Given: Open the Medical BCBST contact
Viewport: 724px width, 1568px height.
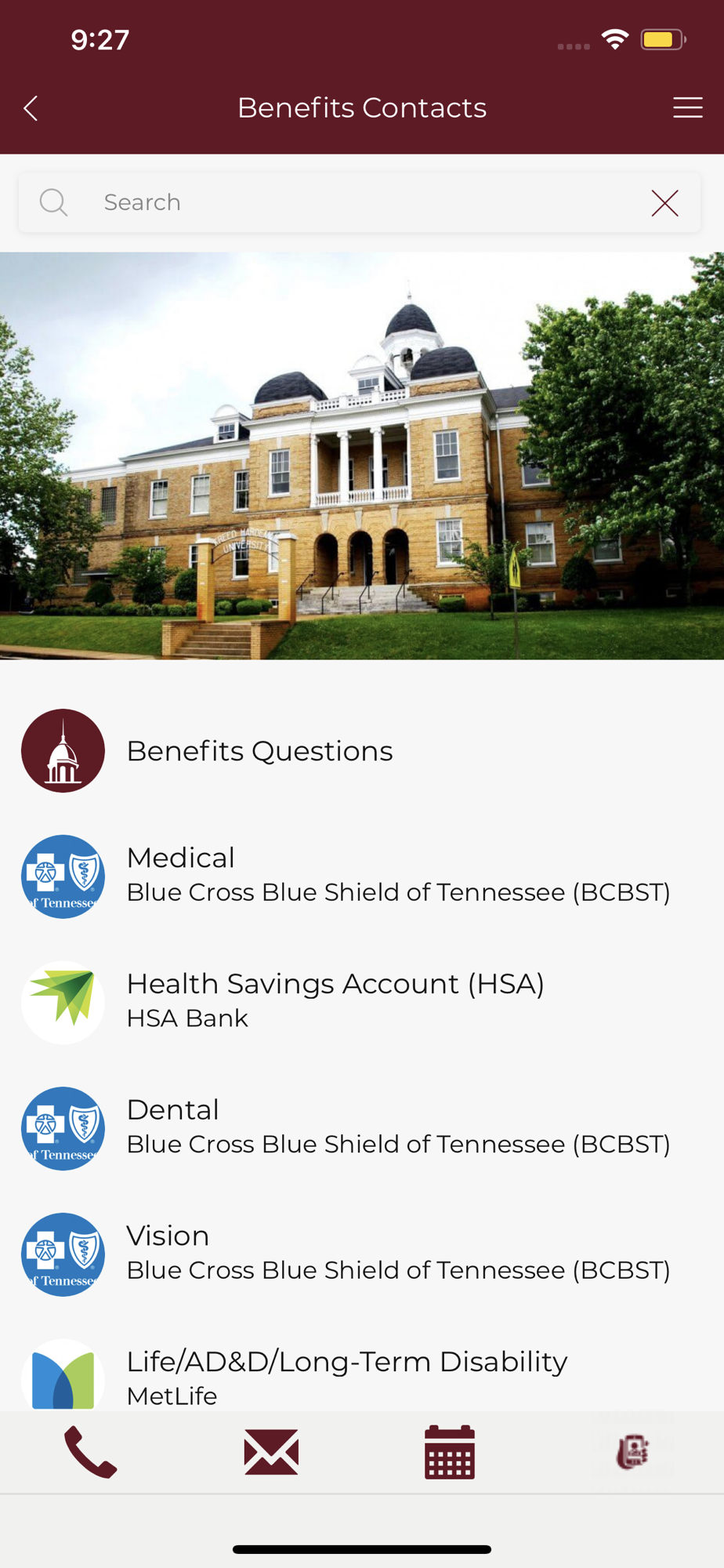Looking at the screenshot, I should click(x=360, y=876).
